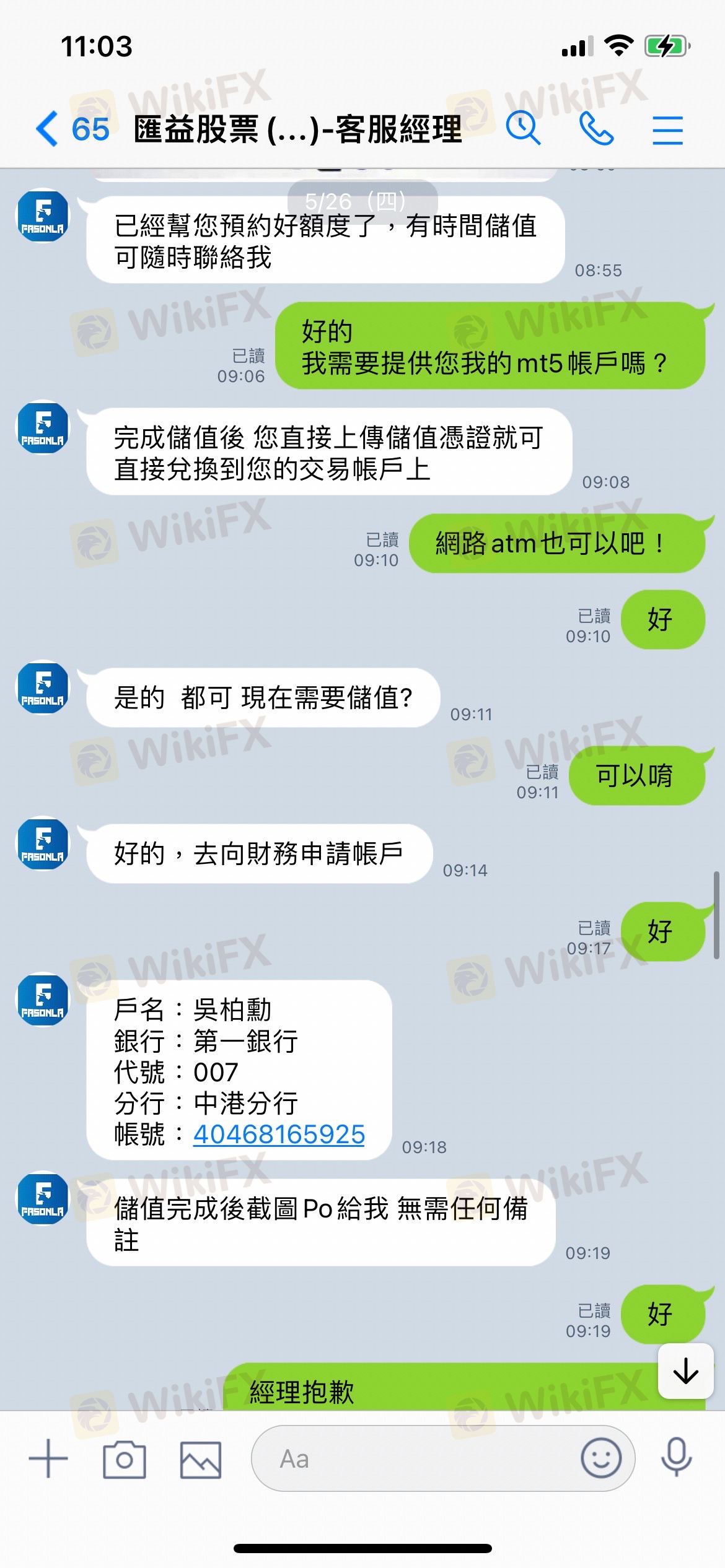Open the camera to take a photo
The image size is (725, 1568).
pos(125,1459)
